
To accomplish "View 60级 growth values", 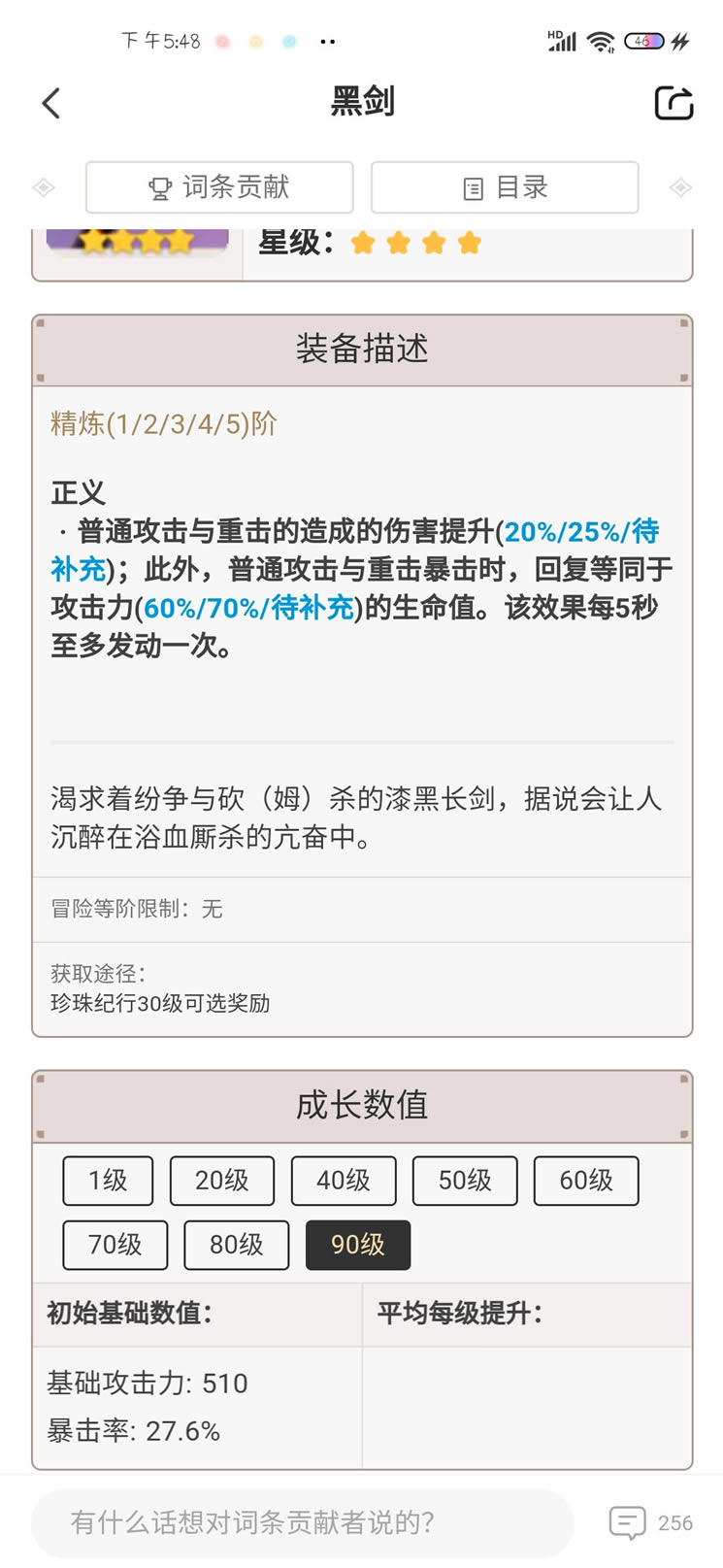I will tap(586, 1181).
